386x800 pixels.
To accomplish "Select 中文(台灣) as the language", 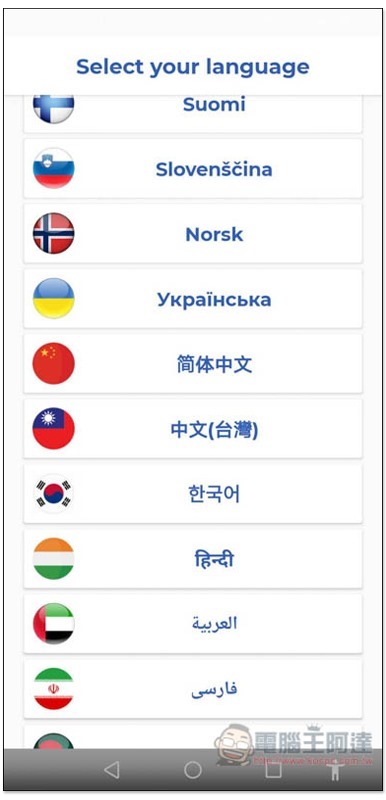I will tap(193, 429).
